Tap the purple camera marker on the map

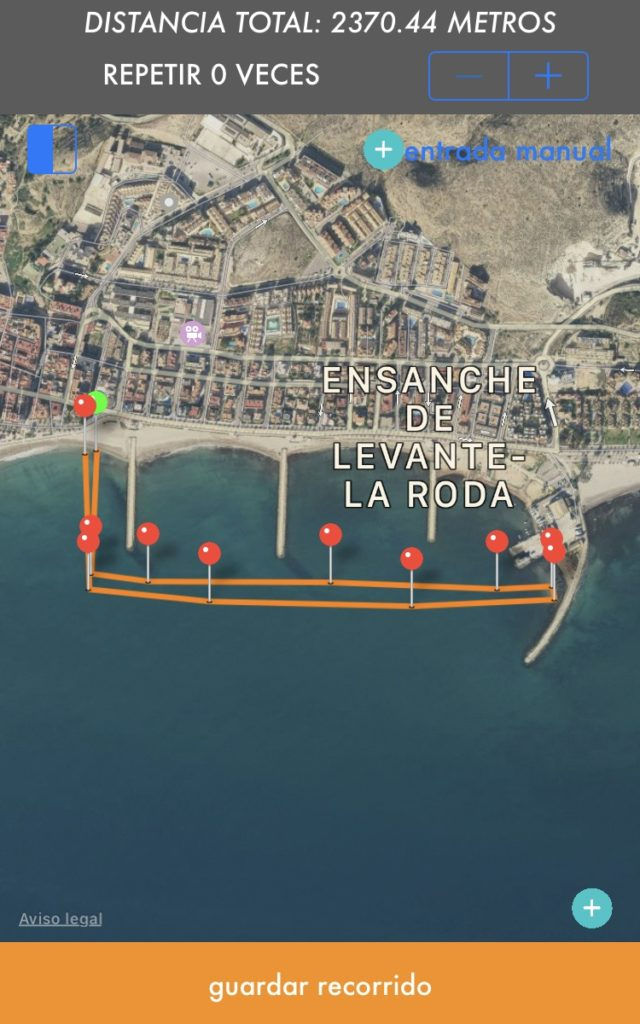(x=192, y=333)
